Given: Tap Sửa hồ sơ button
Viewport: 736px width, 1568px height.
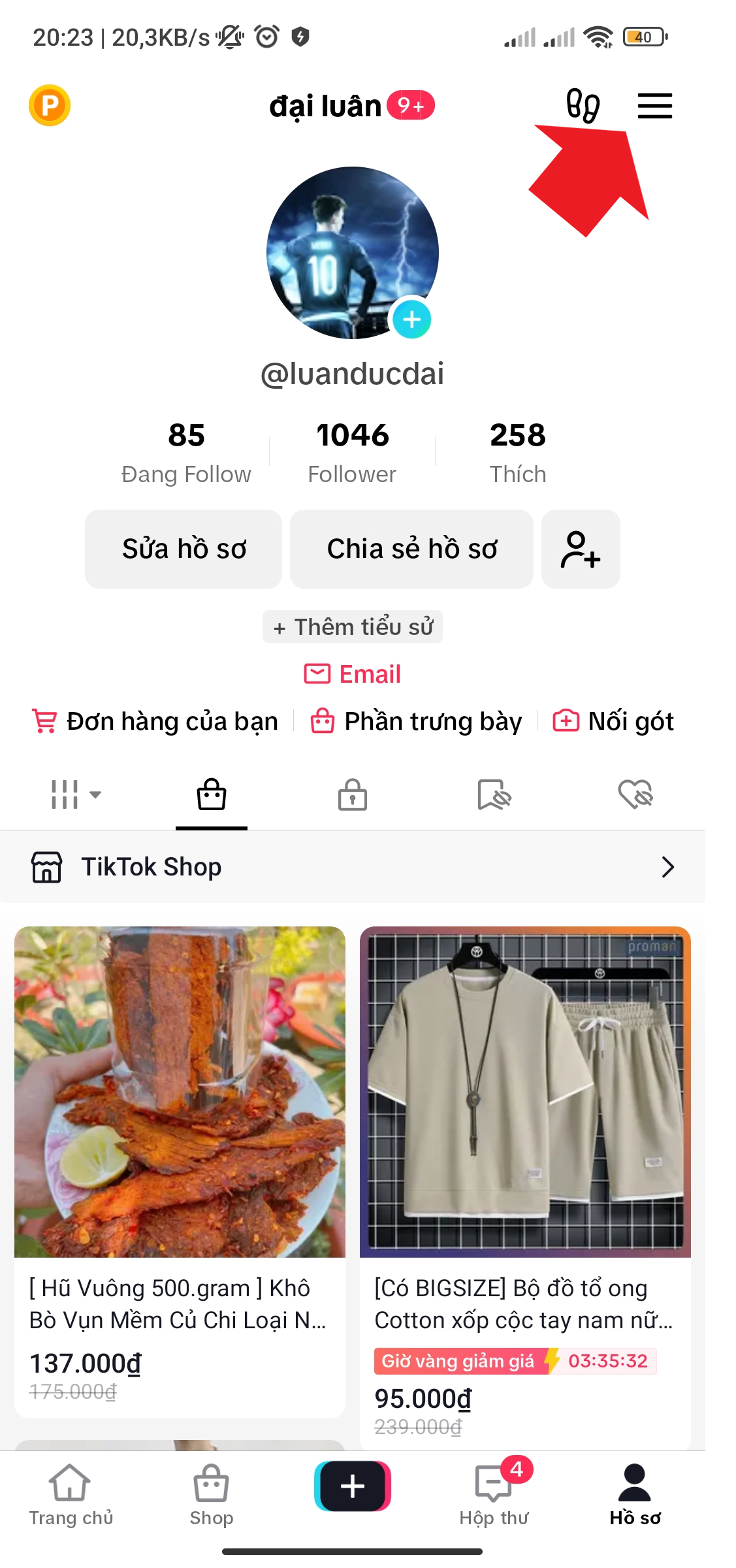Looking at the screenshot, I should click(184, 549).
